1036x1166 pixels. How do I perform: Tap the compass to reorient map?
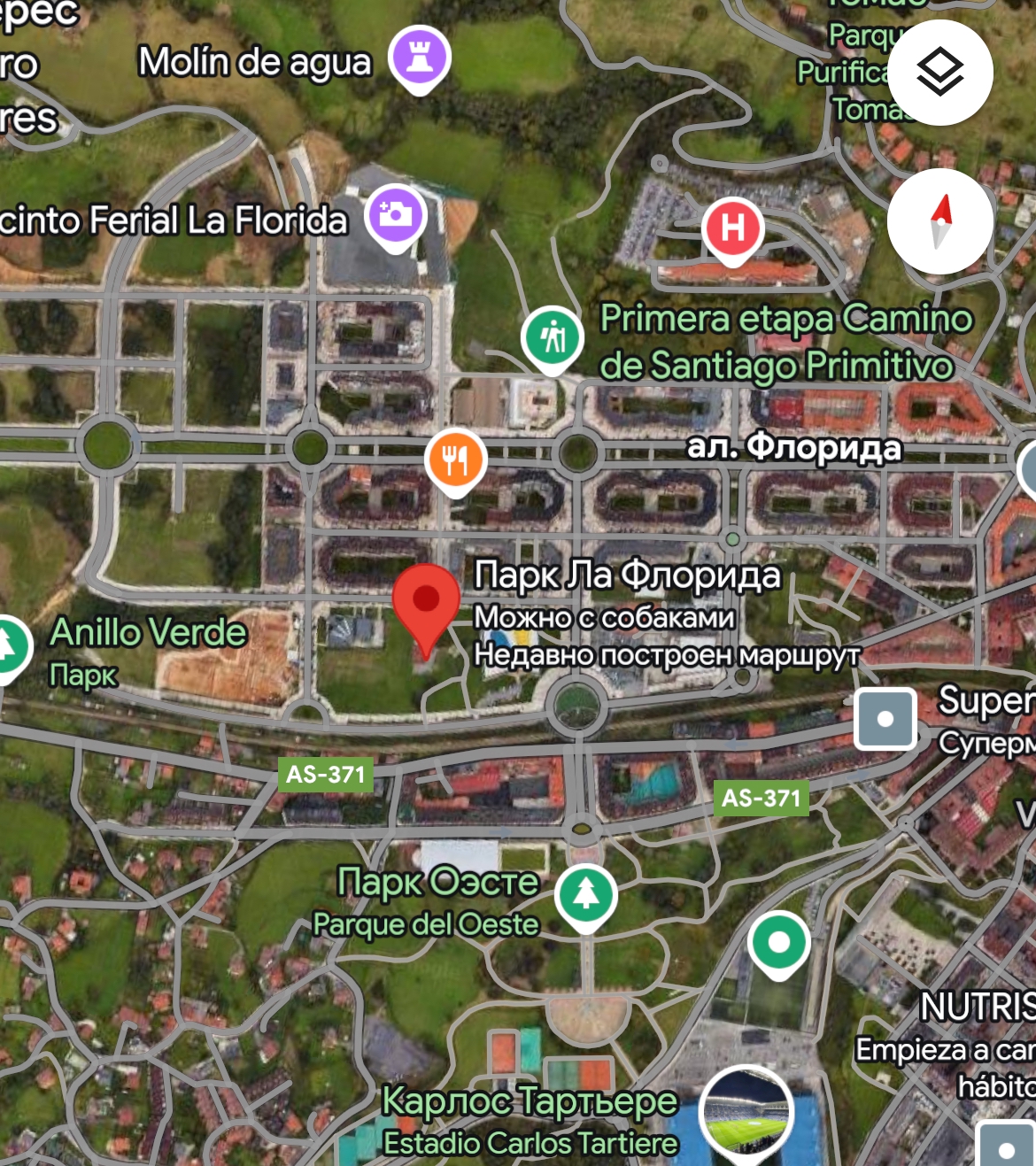[939, 221]
